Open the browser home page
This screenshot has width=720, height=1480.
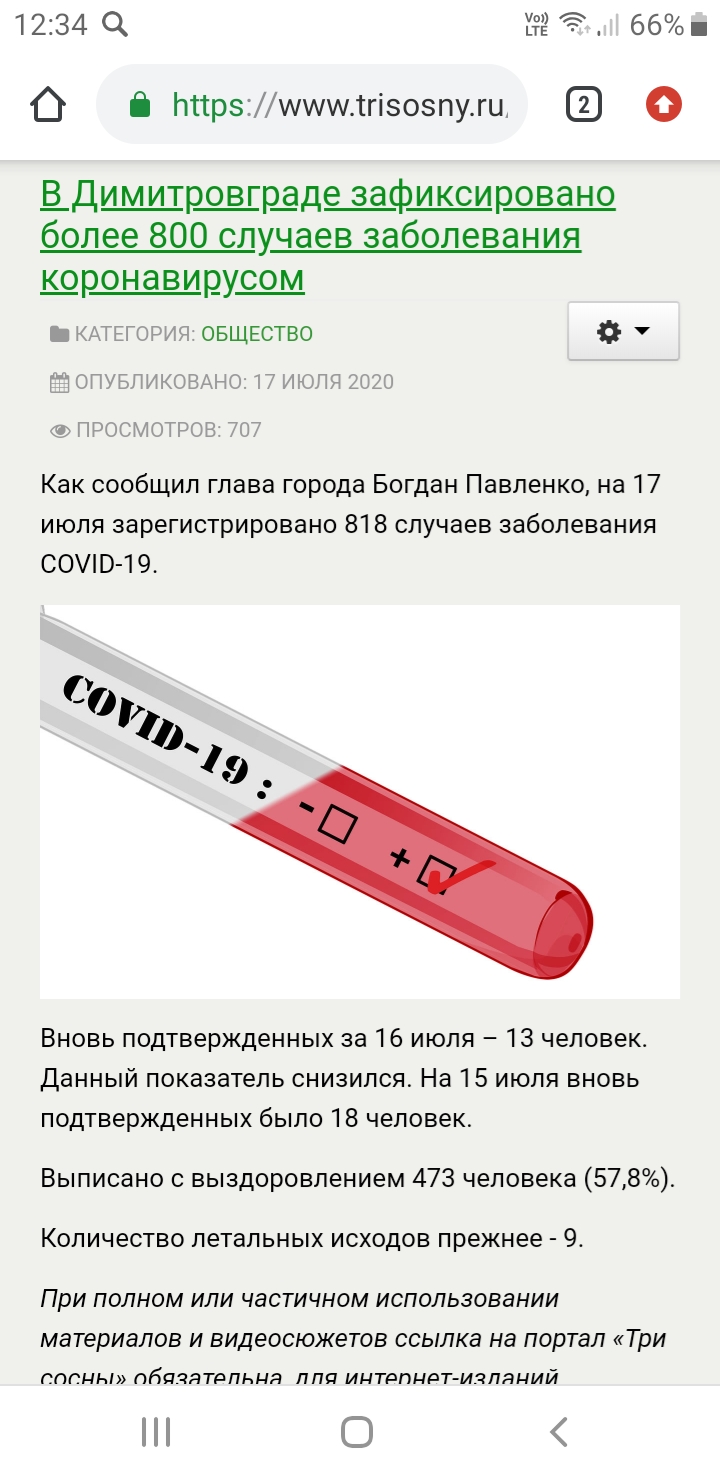48,104
